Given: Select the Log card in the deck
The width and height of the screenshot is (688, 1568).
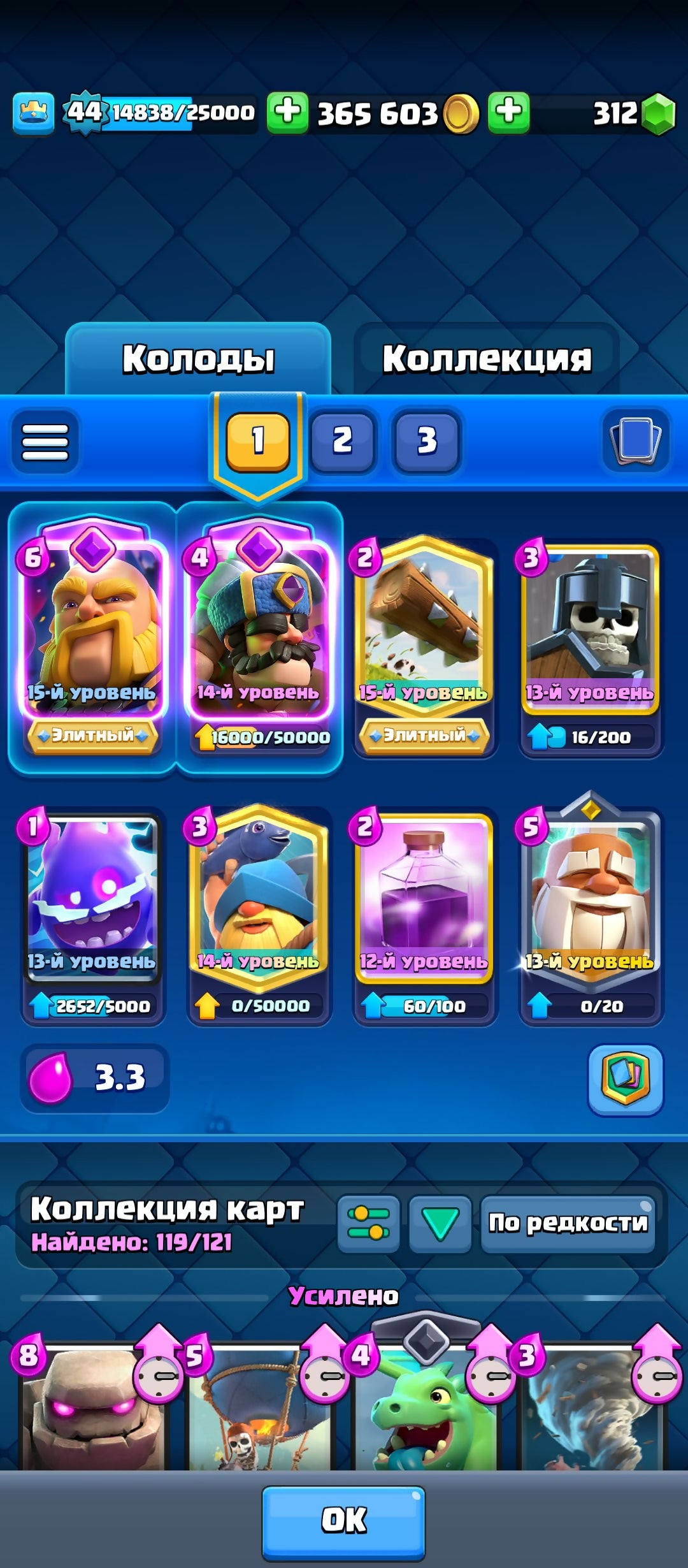Looking at the screenshot, I should coord(424,631).
